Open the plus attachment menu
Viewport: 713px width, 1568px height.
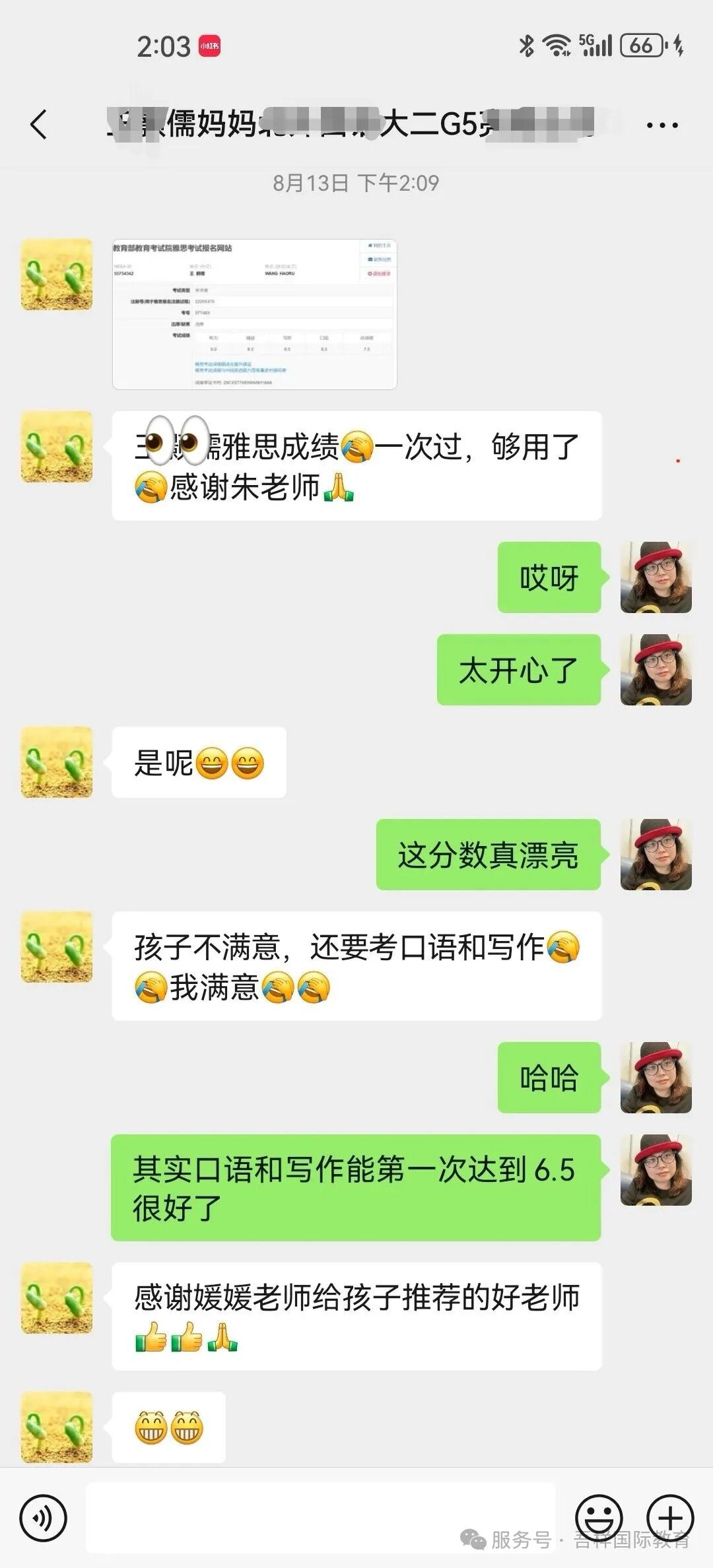tap(670, 1518)
